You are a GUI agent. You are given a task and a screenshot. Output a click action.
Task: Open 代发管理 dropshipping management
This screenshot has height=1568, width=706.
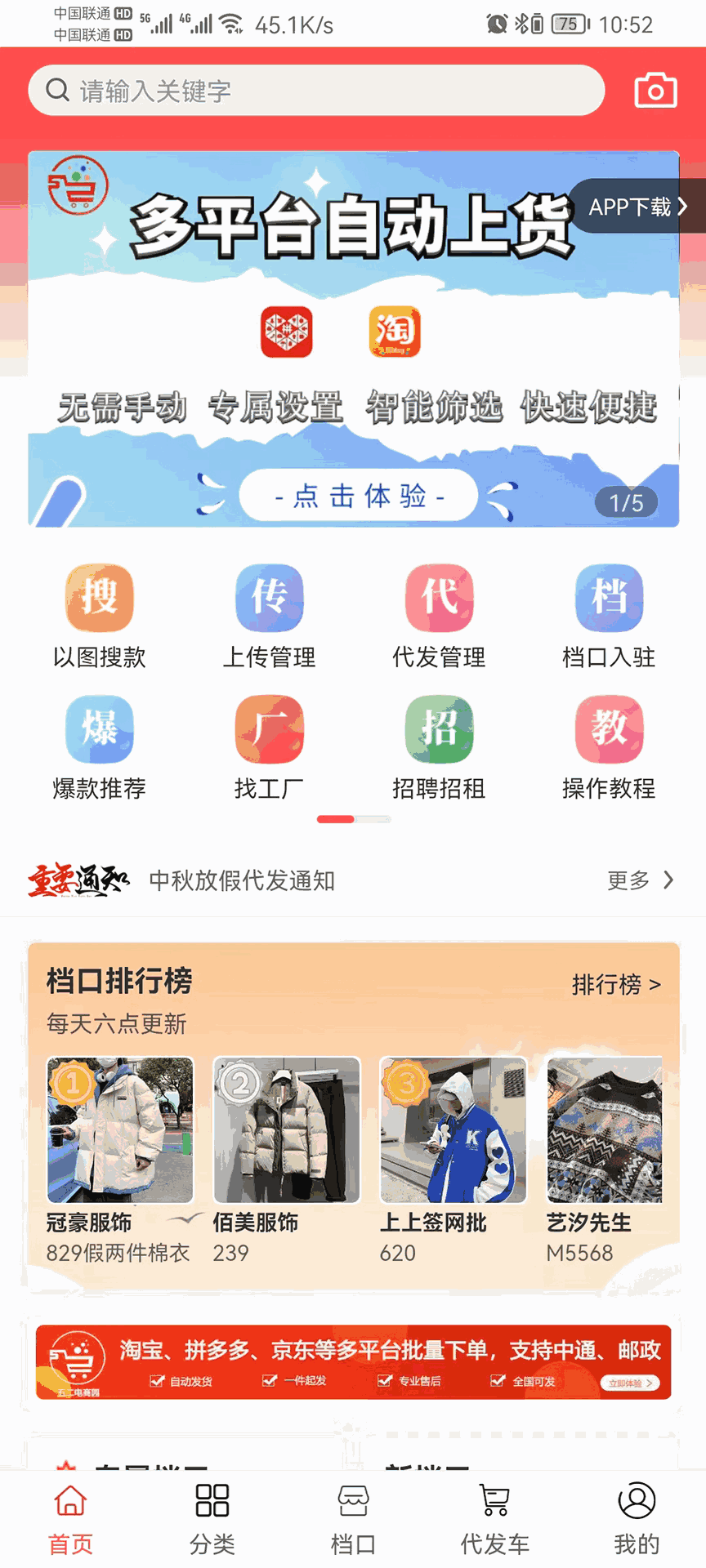click(439, 617)
